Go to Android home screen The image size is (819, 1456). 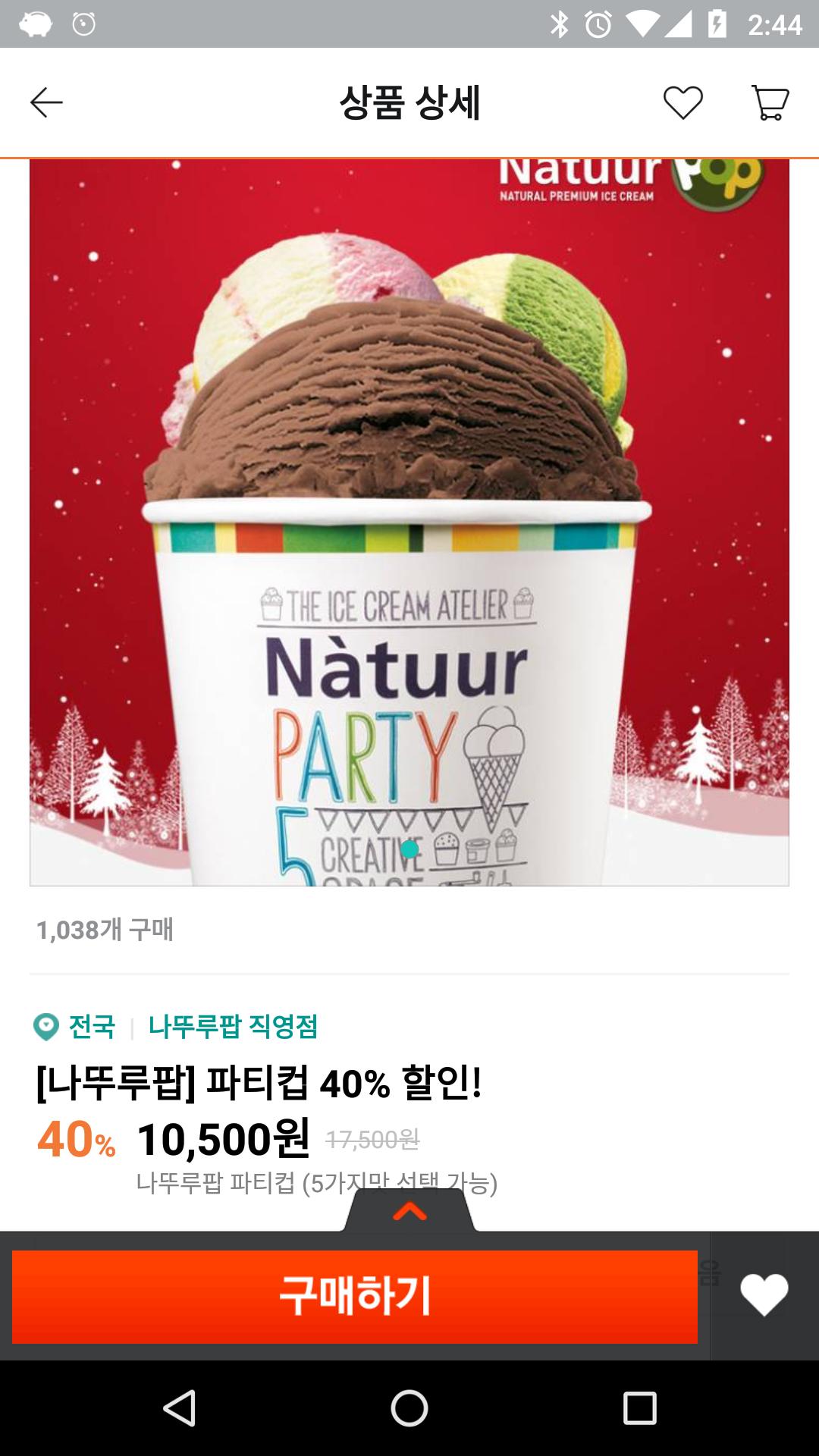tap(409, 1409)
